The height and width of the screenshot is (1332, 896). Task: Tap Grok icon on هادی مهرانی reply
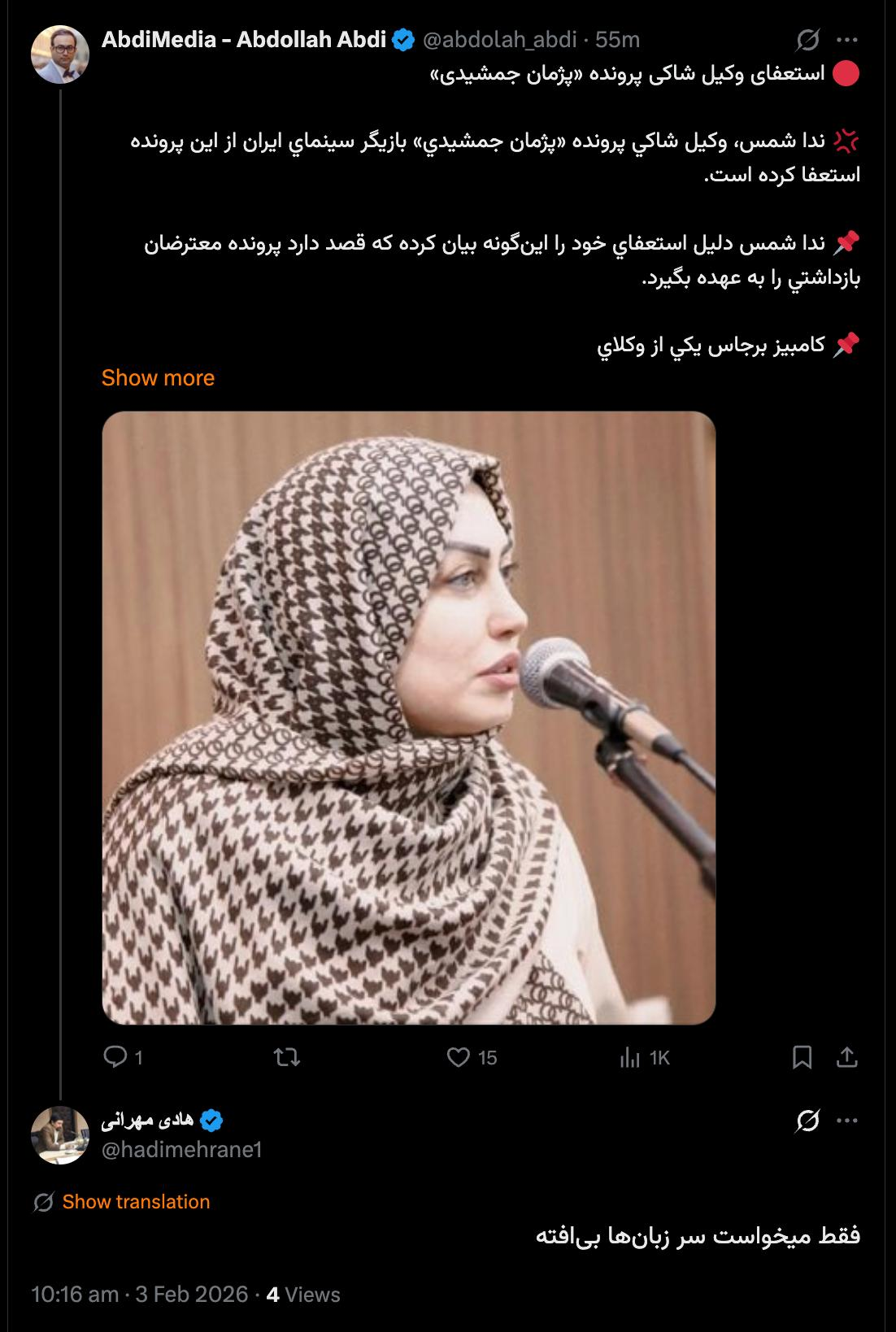[x=807, y=1121]
